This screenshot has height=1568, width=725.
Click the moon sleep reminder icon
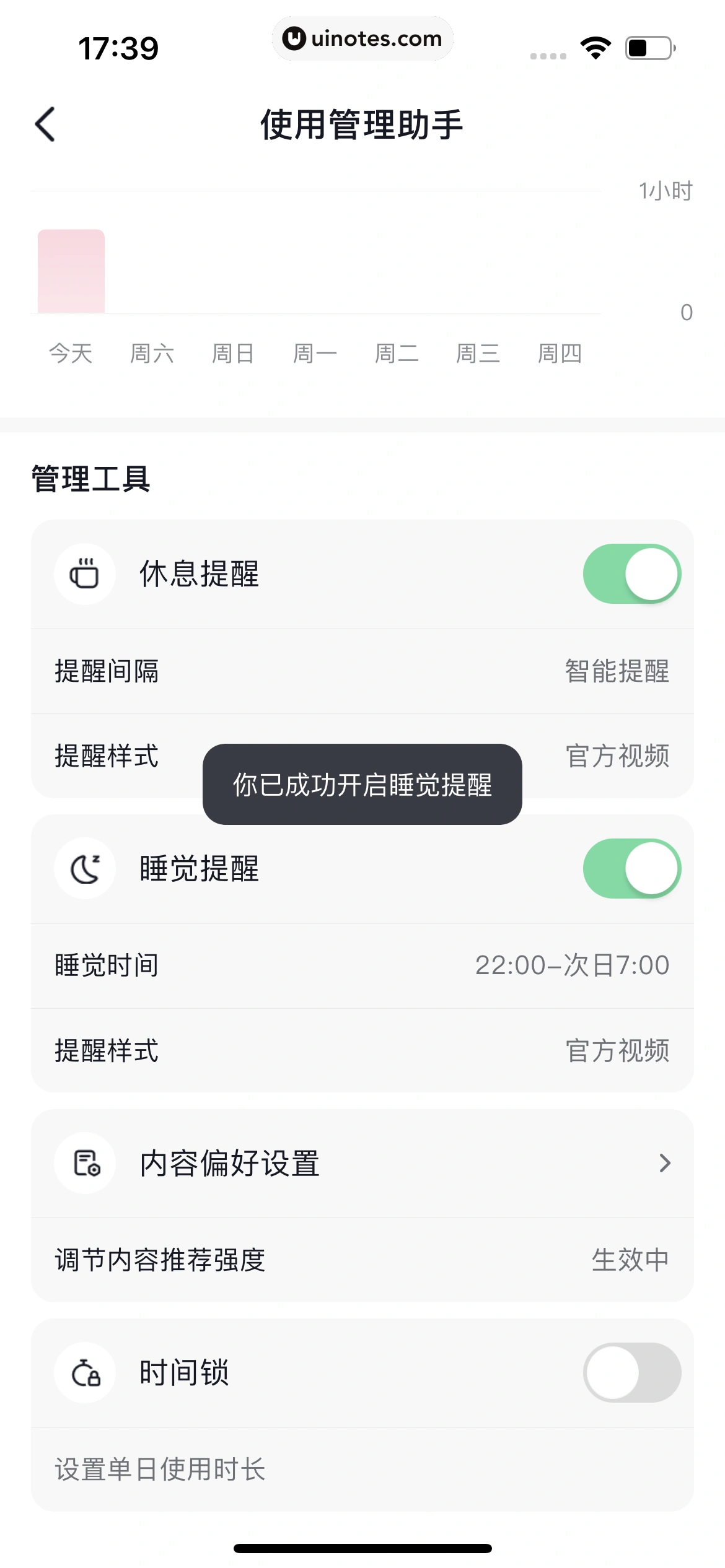85,868
